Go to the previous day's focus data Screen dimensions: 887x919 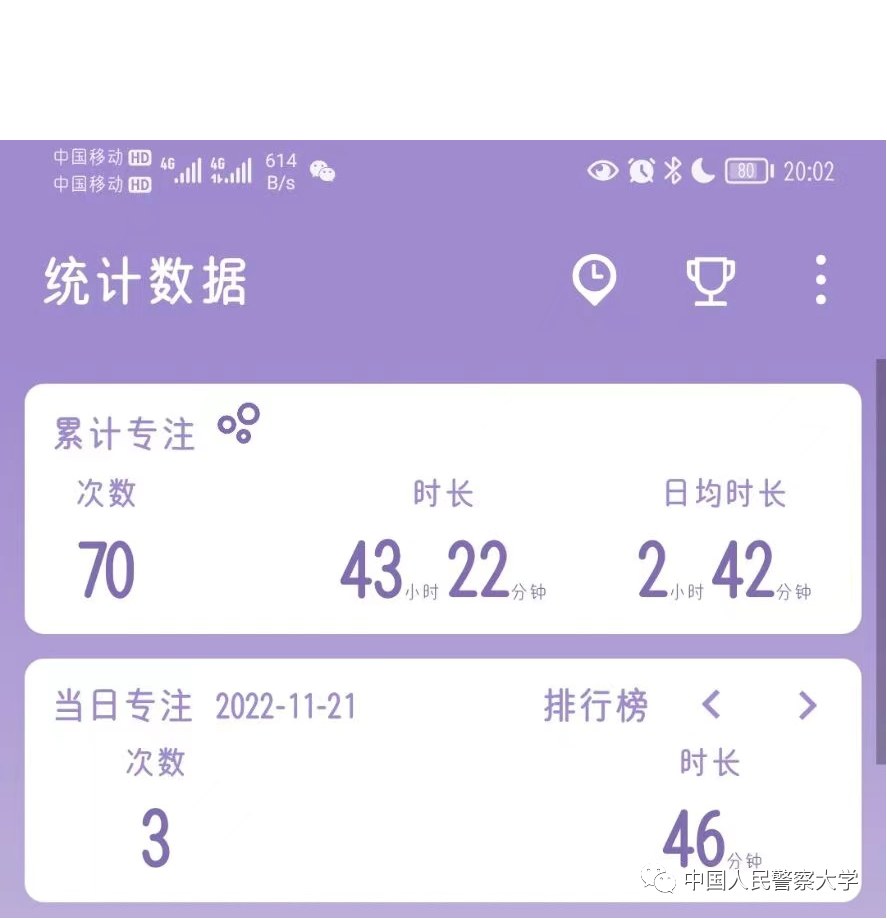(711, 706)
